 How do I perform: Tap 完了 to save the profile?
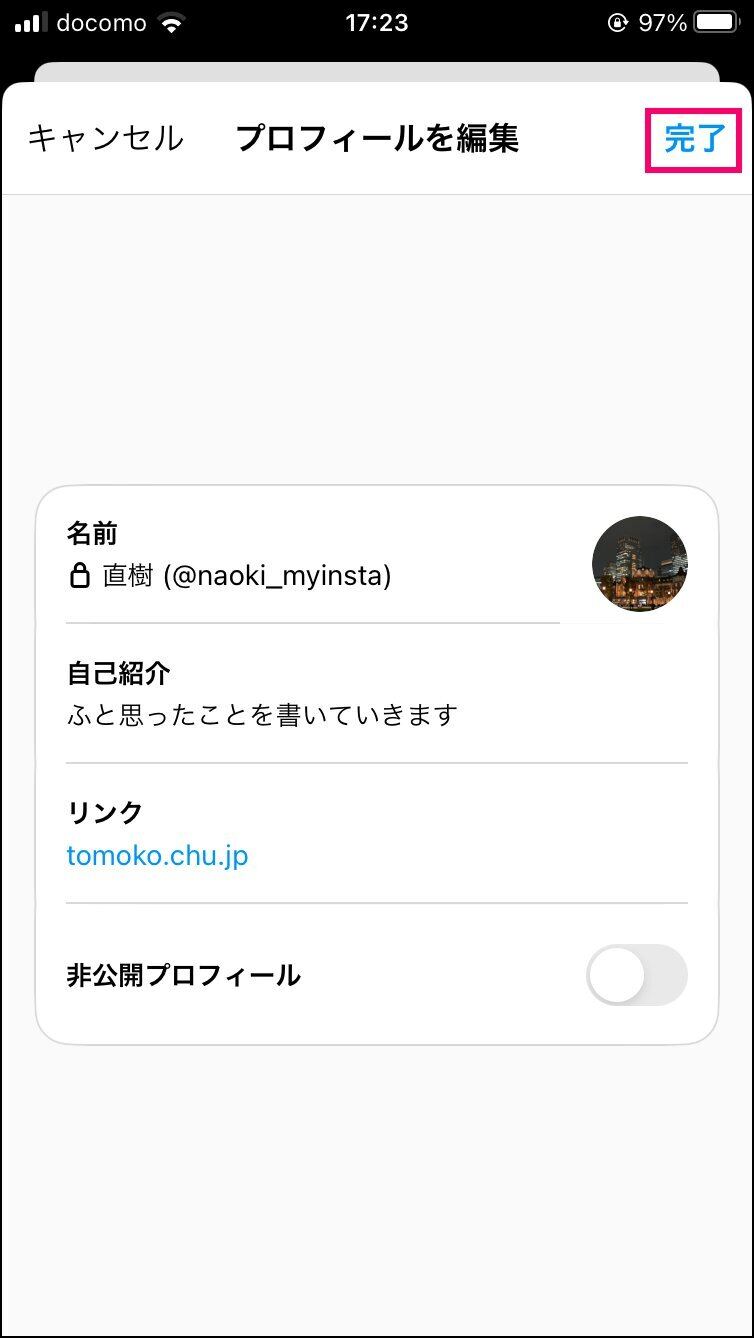click(694, 139)
